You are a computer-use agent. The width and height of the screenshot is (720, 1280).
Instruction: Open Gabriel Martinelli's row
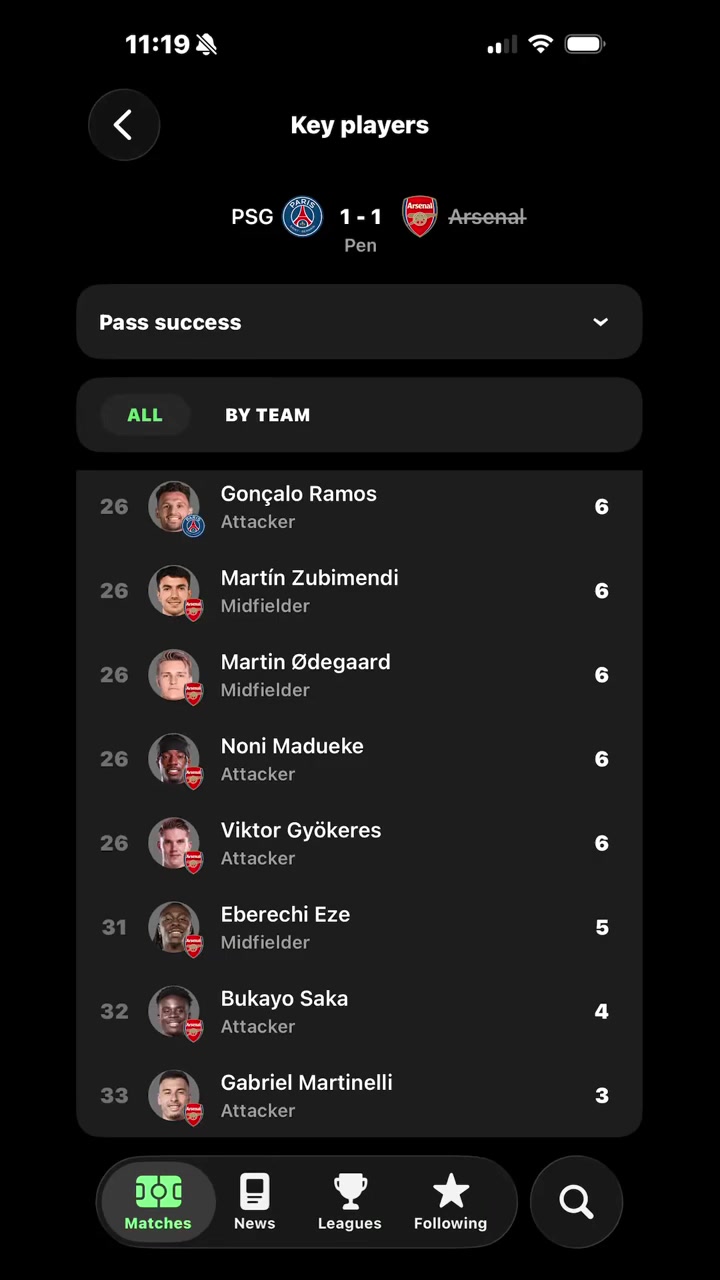pos(359,1095)
